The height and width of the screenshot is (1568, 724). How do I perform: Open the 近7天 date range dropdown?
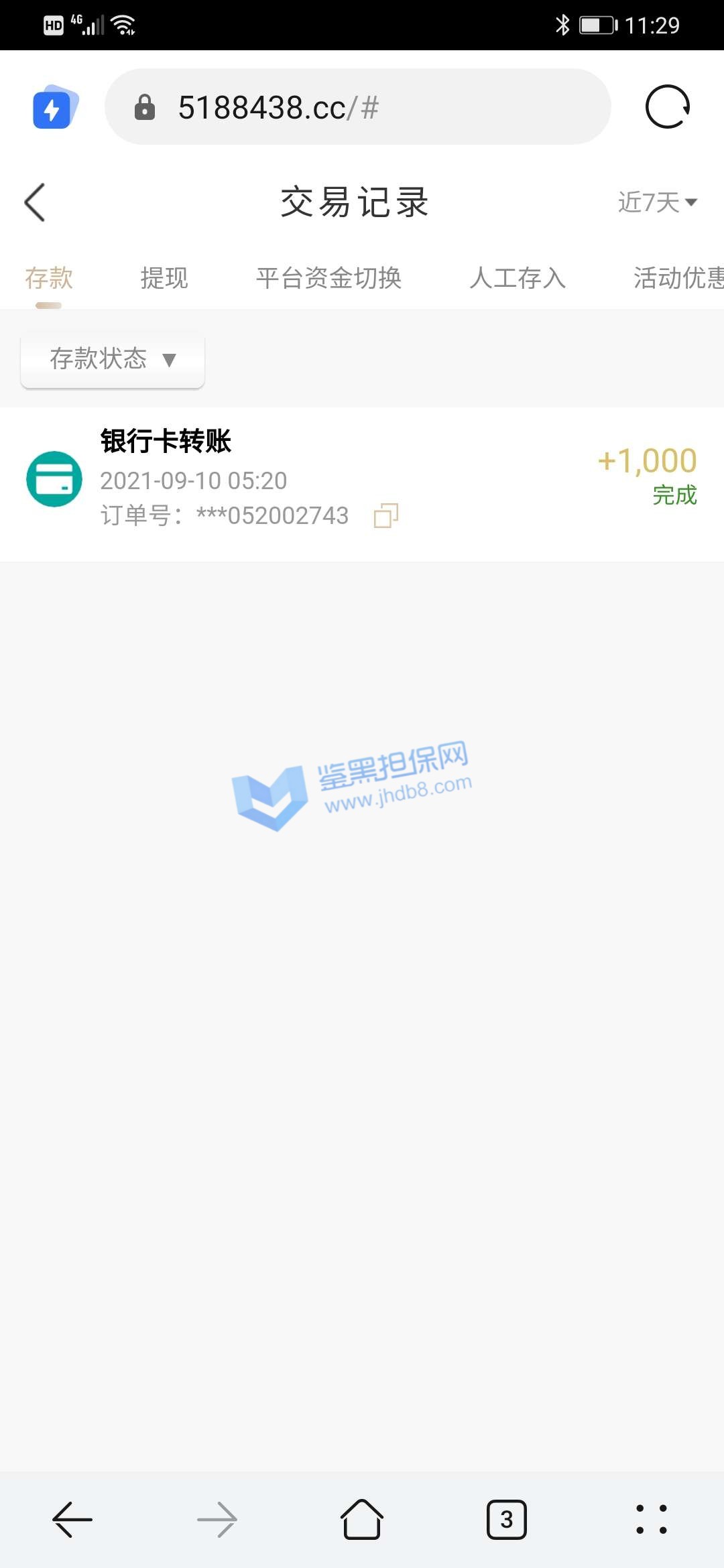(657, 202)
